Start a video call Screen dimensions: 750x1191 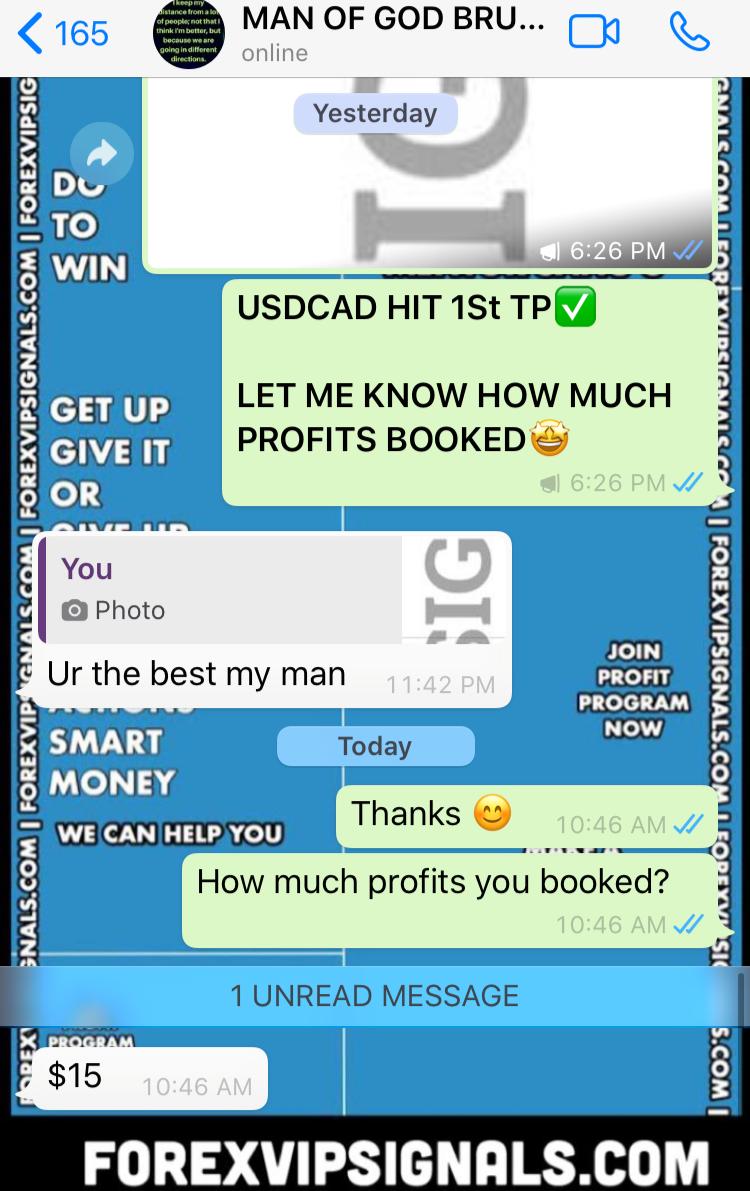pyautogui.click(x=594, y=34)
